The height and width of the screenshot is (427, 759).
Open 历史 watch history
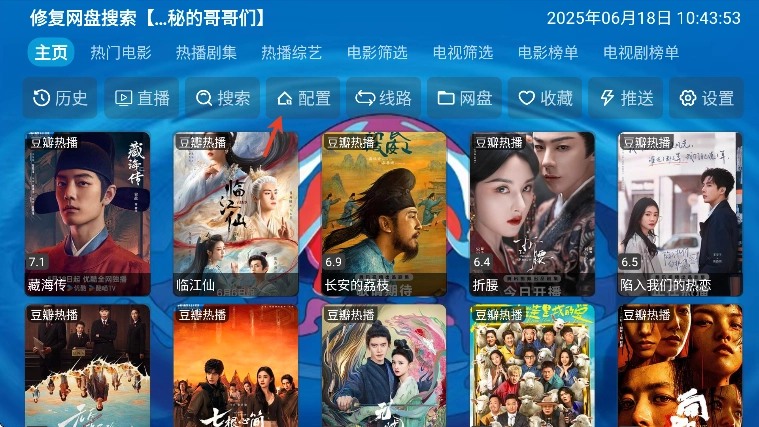coord(61,98)
